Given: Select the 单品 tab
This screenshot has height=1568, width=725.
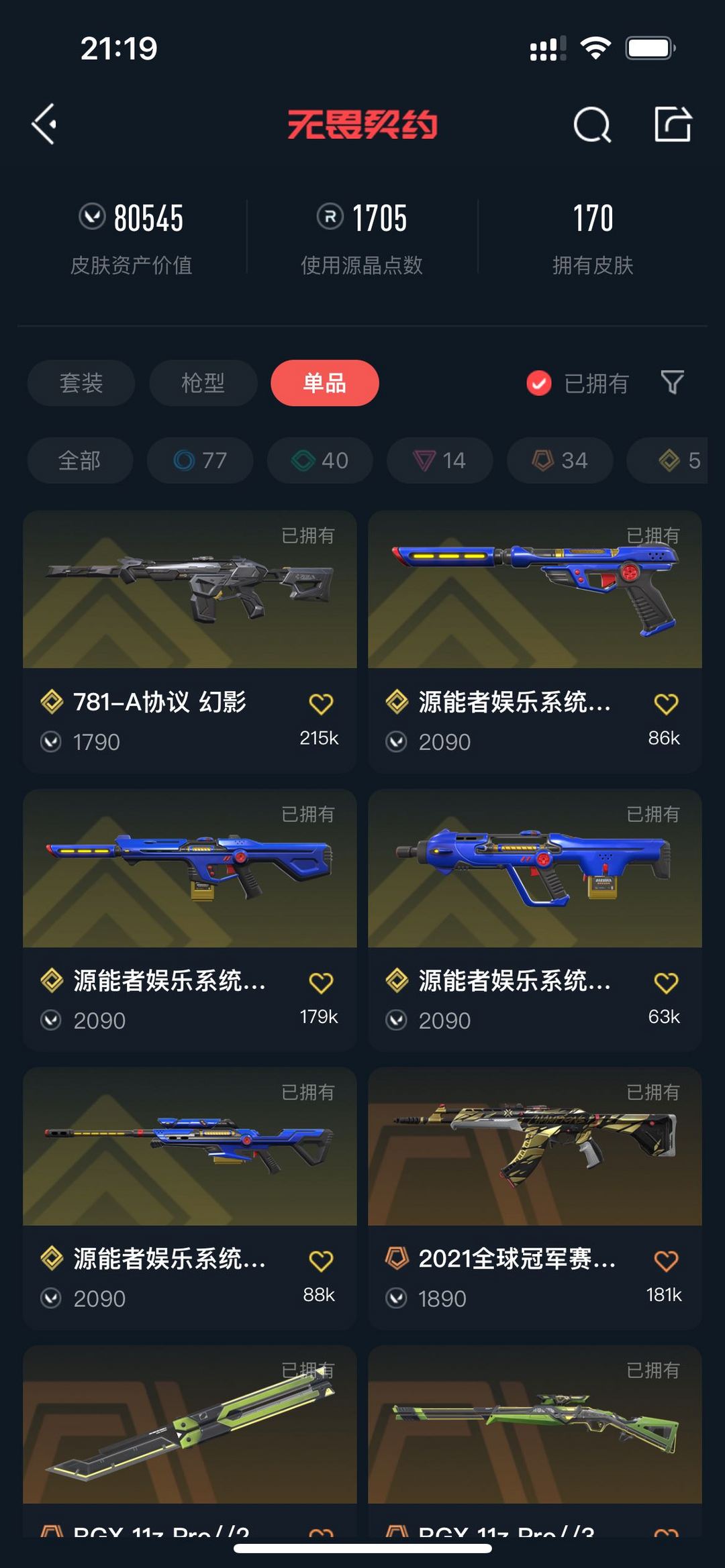Looking at the screenshot, I should (325, 383).
